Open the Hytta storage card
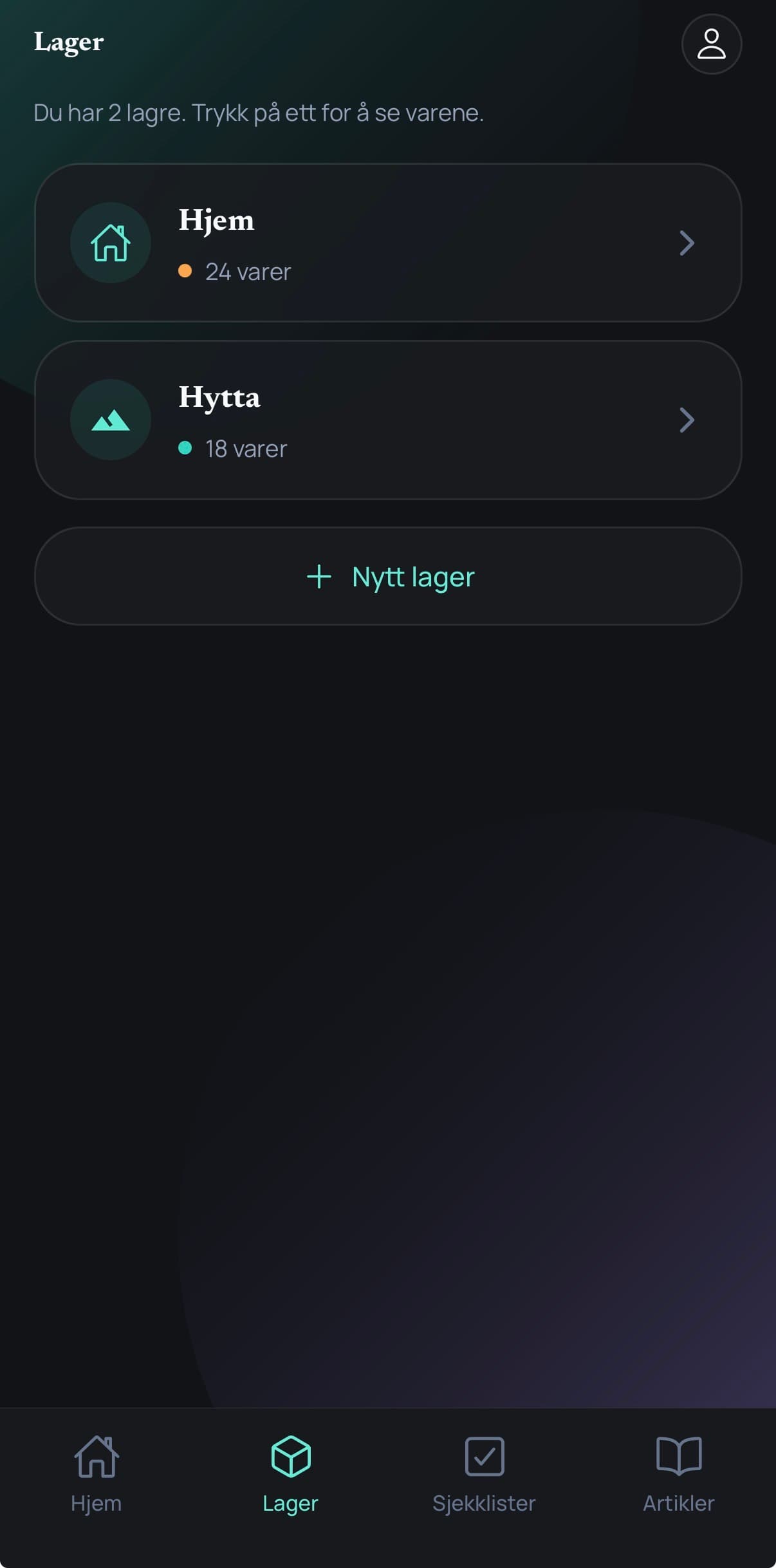The width and height of the screenshot is (776, 1568). 388,420
